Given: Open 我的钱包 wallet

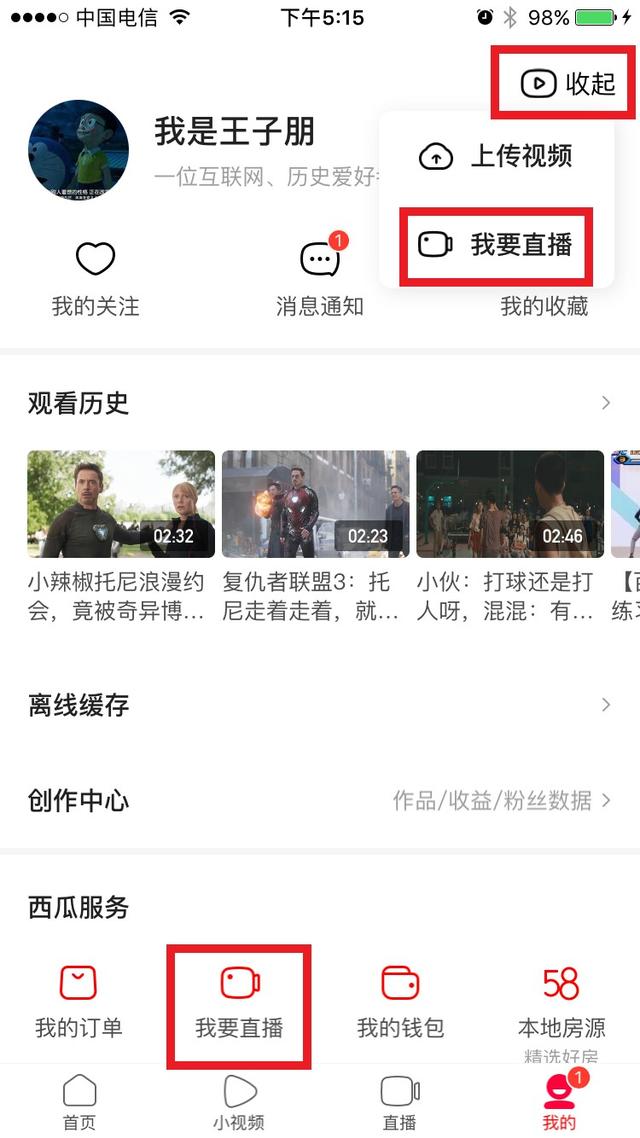Looking at the screenshot, I should (x=400, y=1000).
